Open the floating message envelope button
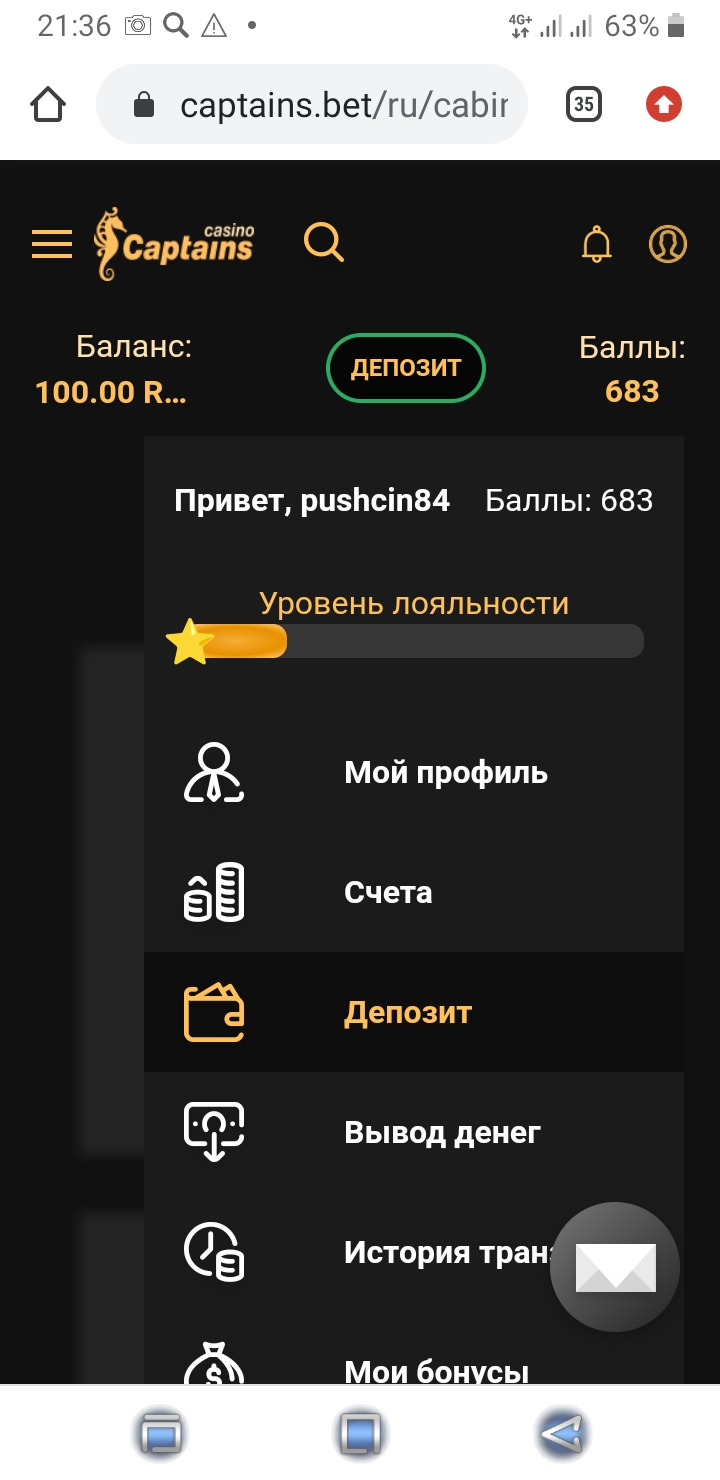The width and height of the screenshot is (720, 1480). click(x=615, y=1267)
